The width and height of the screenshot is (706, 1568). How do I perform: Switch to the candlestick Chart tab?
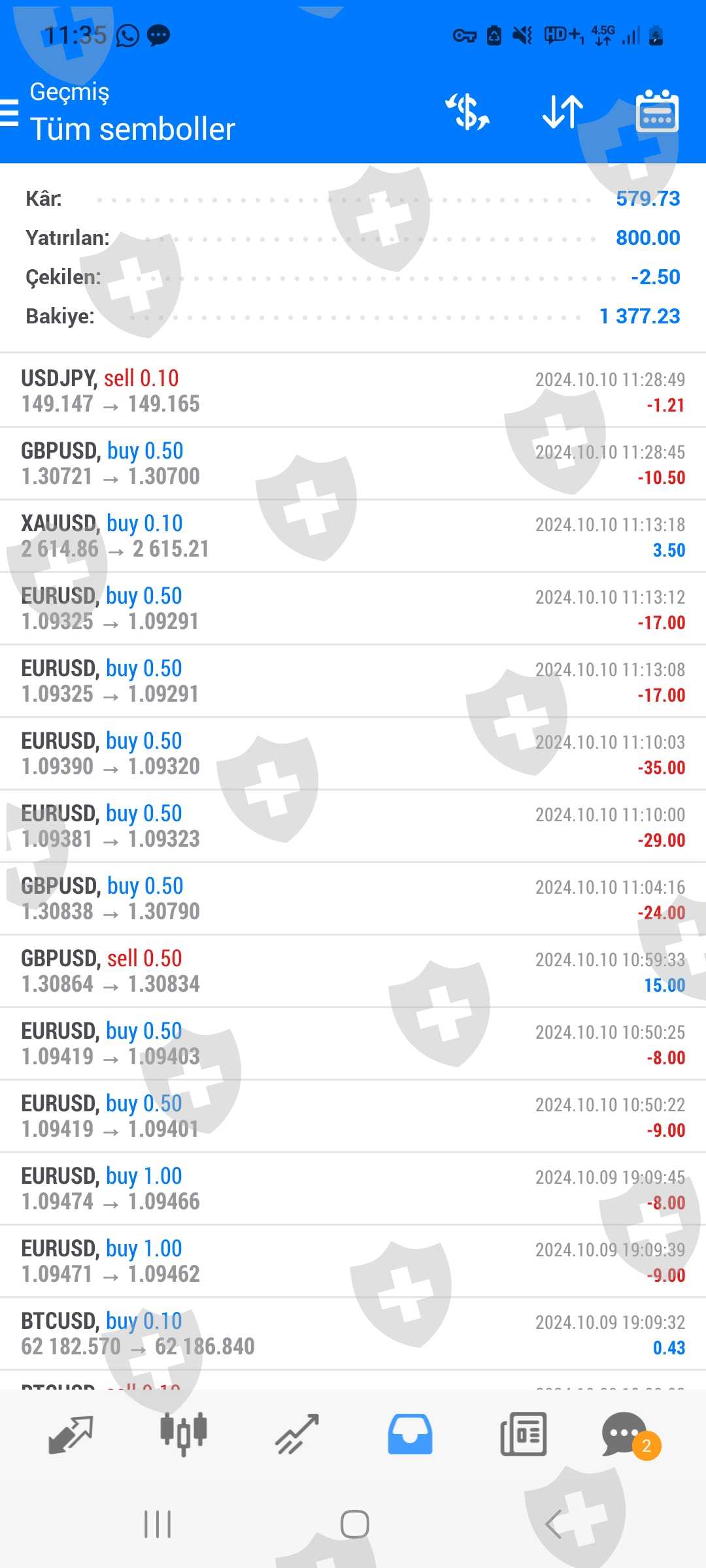(184, 1434)
